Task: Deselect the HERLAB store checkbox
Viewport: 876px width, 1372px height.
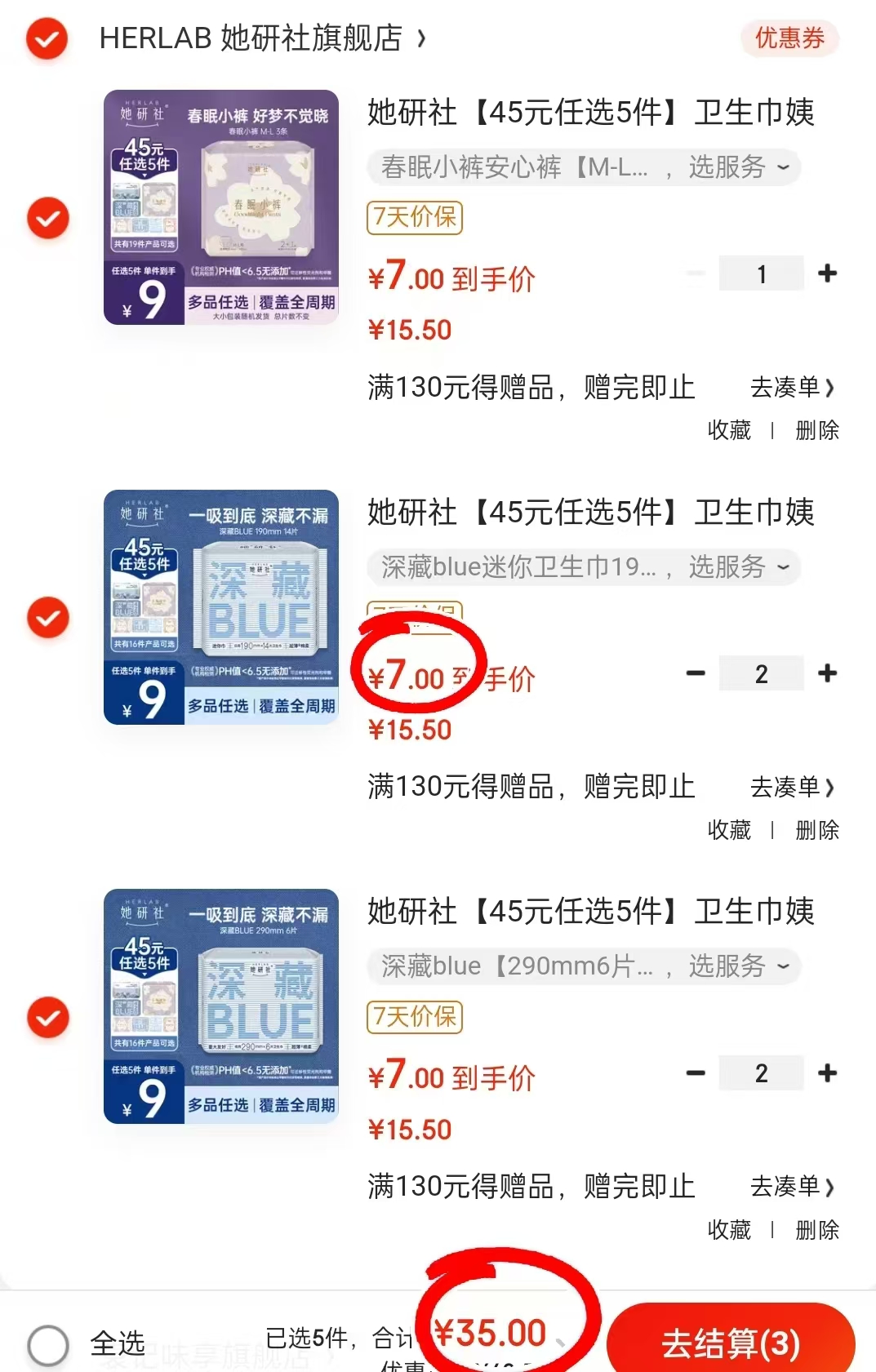Action: point(47,38)
